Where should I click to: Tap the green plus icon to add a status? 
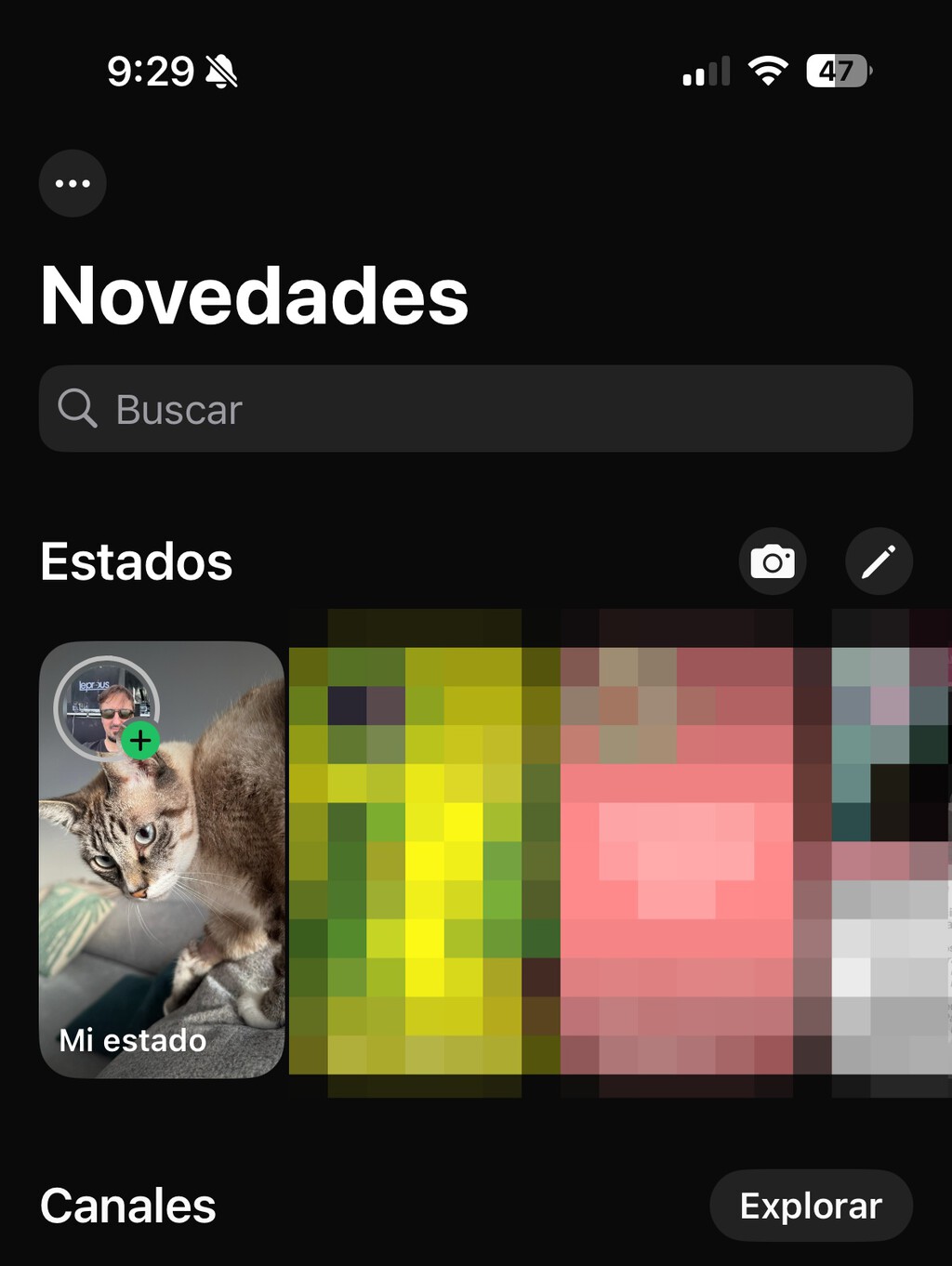[x=139, y=741]
